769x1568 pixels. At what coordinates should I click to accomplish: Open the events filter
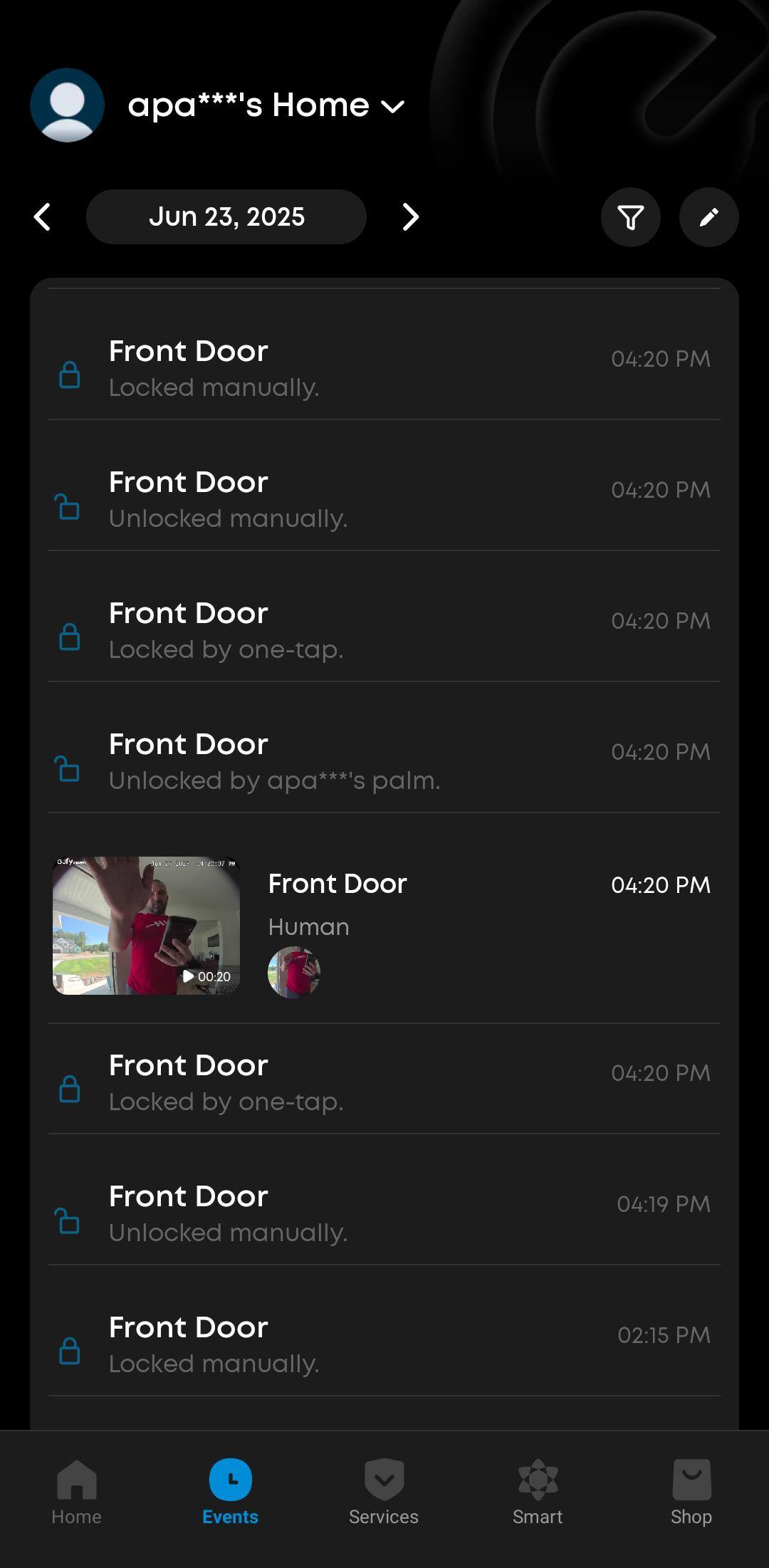[x=630, y=217]
